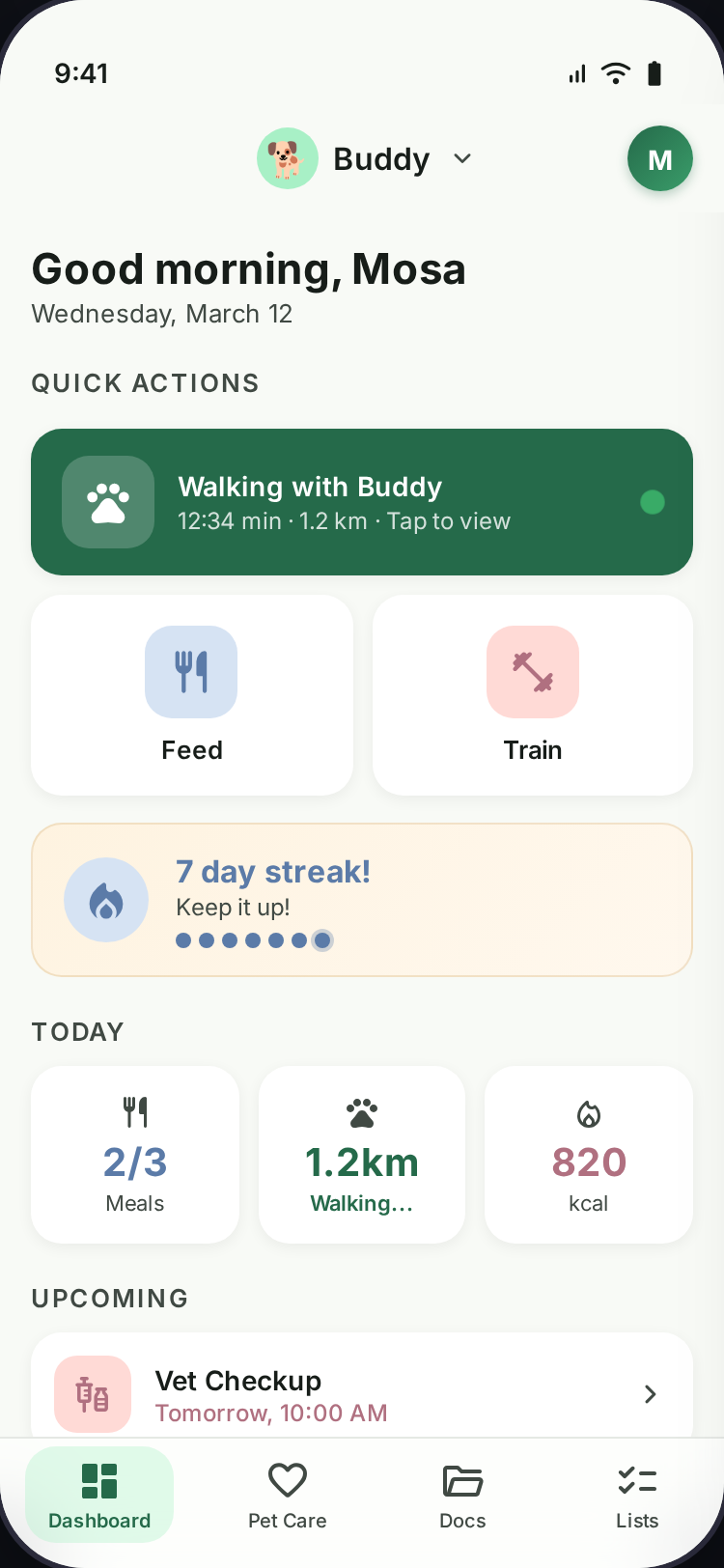
Task: Toggle the walking status green dot
Action: pos(653,501)
